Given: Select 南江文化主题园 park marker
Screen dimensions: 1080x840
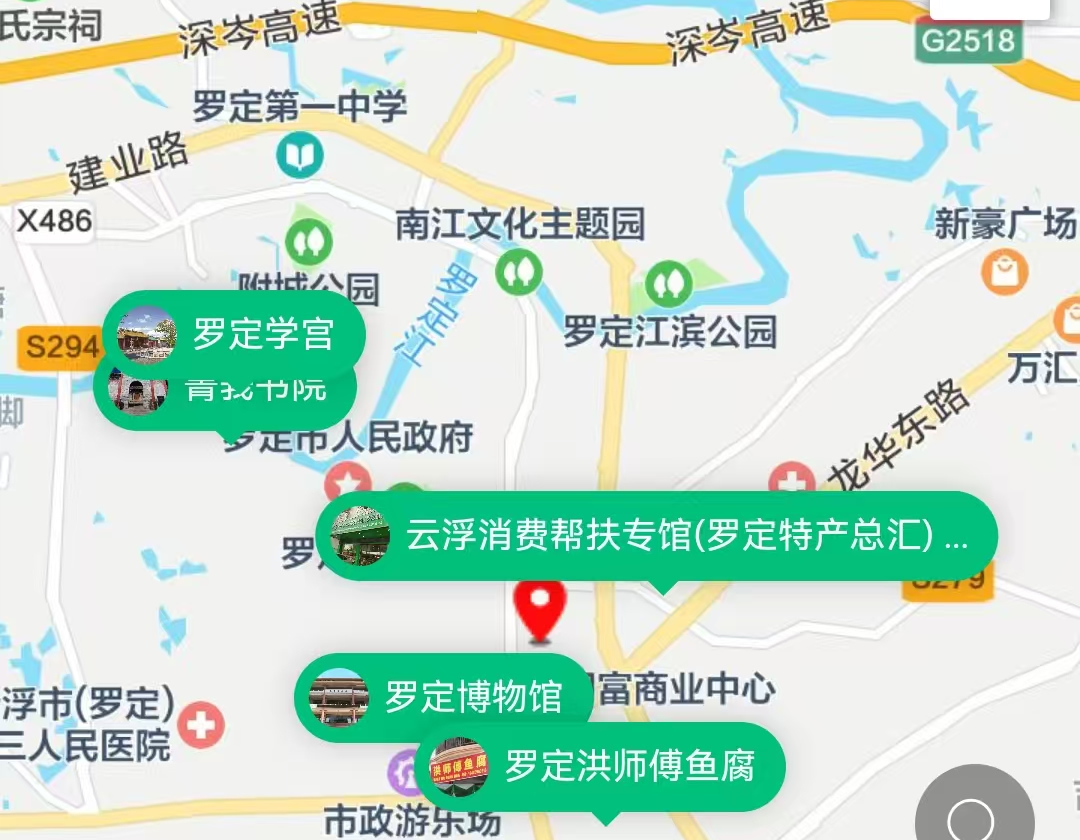Looking at the screenshot, I should [518, 270].
